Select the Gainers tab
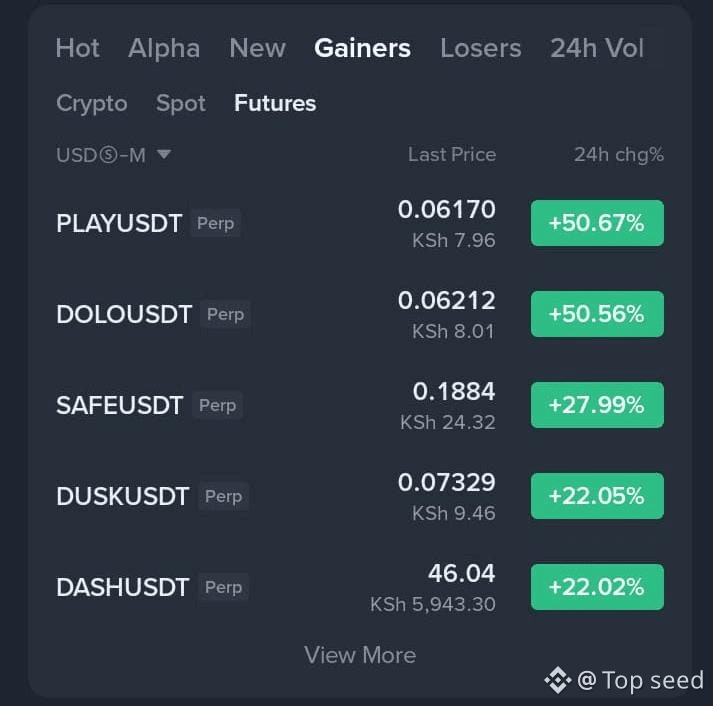This screenshot has width=713, height=706. coord(362,48)
